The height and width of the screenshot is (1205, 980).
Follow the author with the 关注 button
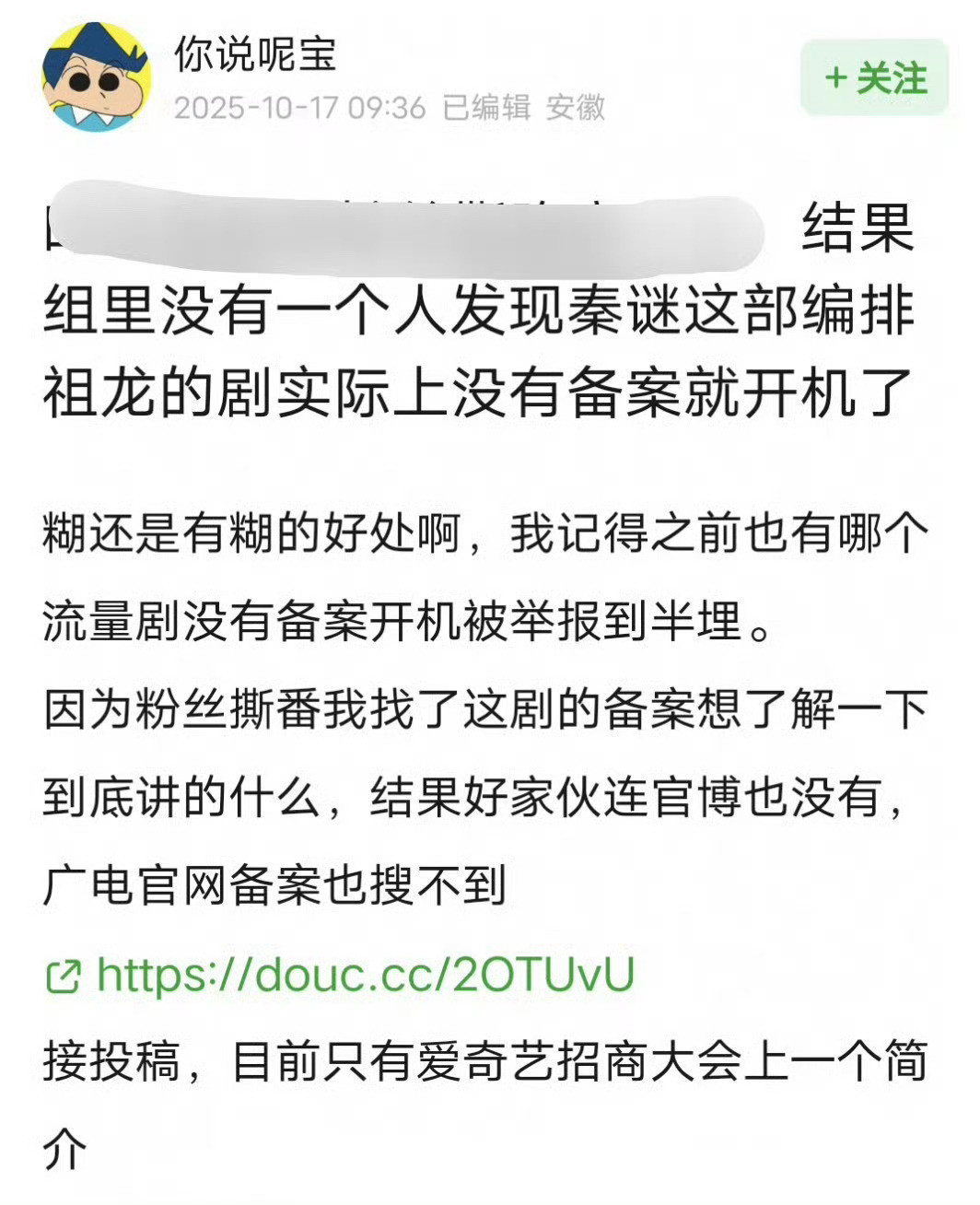pyautogui.click(x=874, y=77)
